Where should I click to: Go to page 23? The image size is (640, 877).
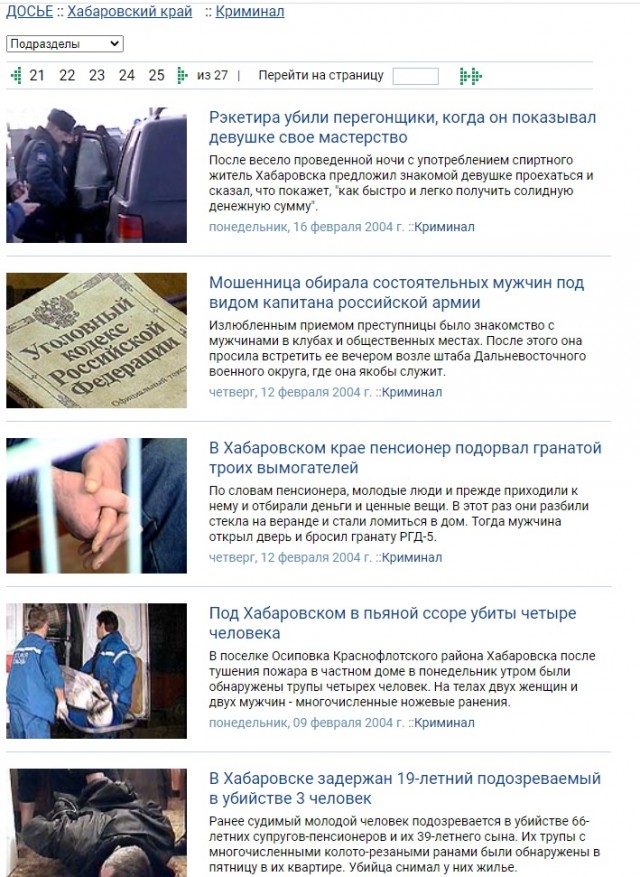pyautogui.click(x=97, y=75)
